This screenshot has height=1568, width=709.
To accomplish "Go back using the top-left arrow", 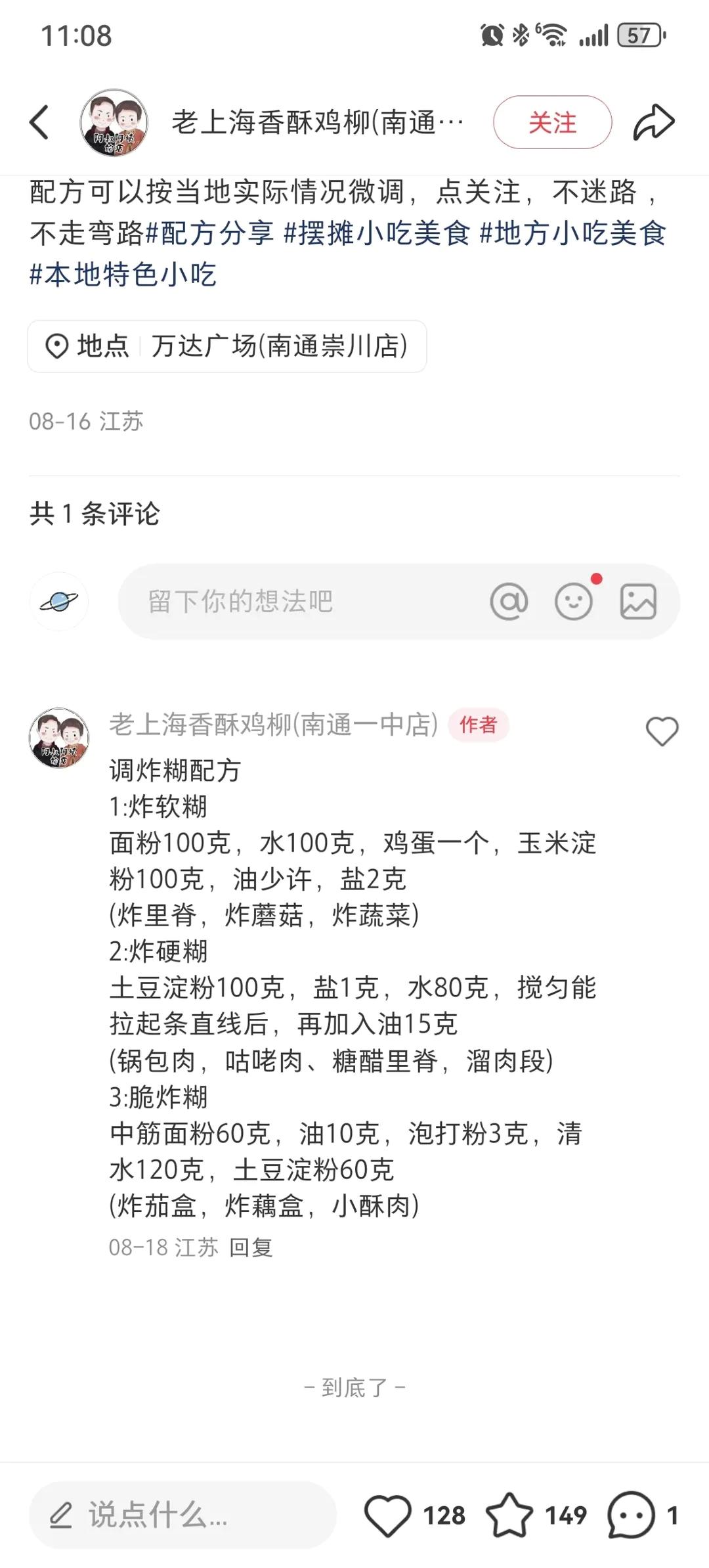I will [x=39, y=122].
